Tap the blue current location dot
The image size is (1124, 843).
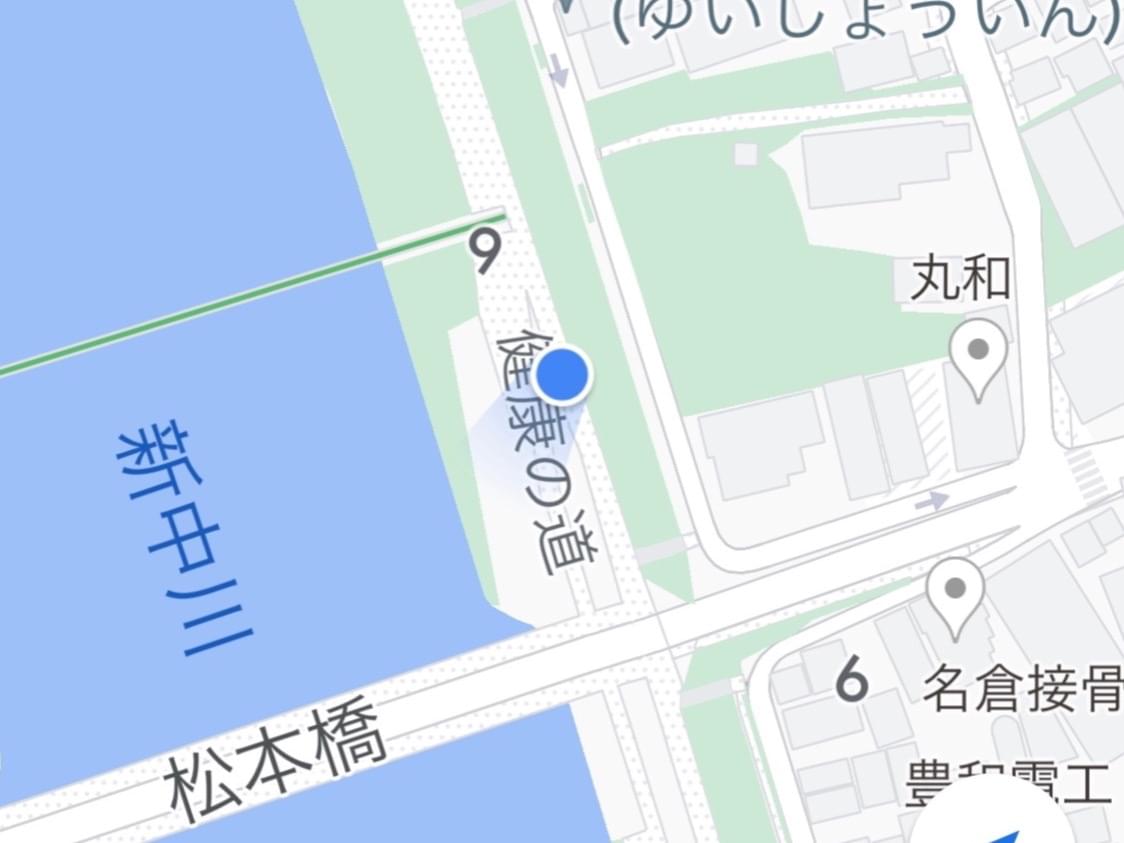564,376
